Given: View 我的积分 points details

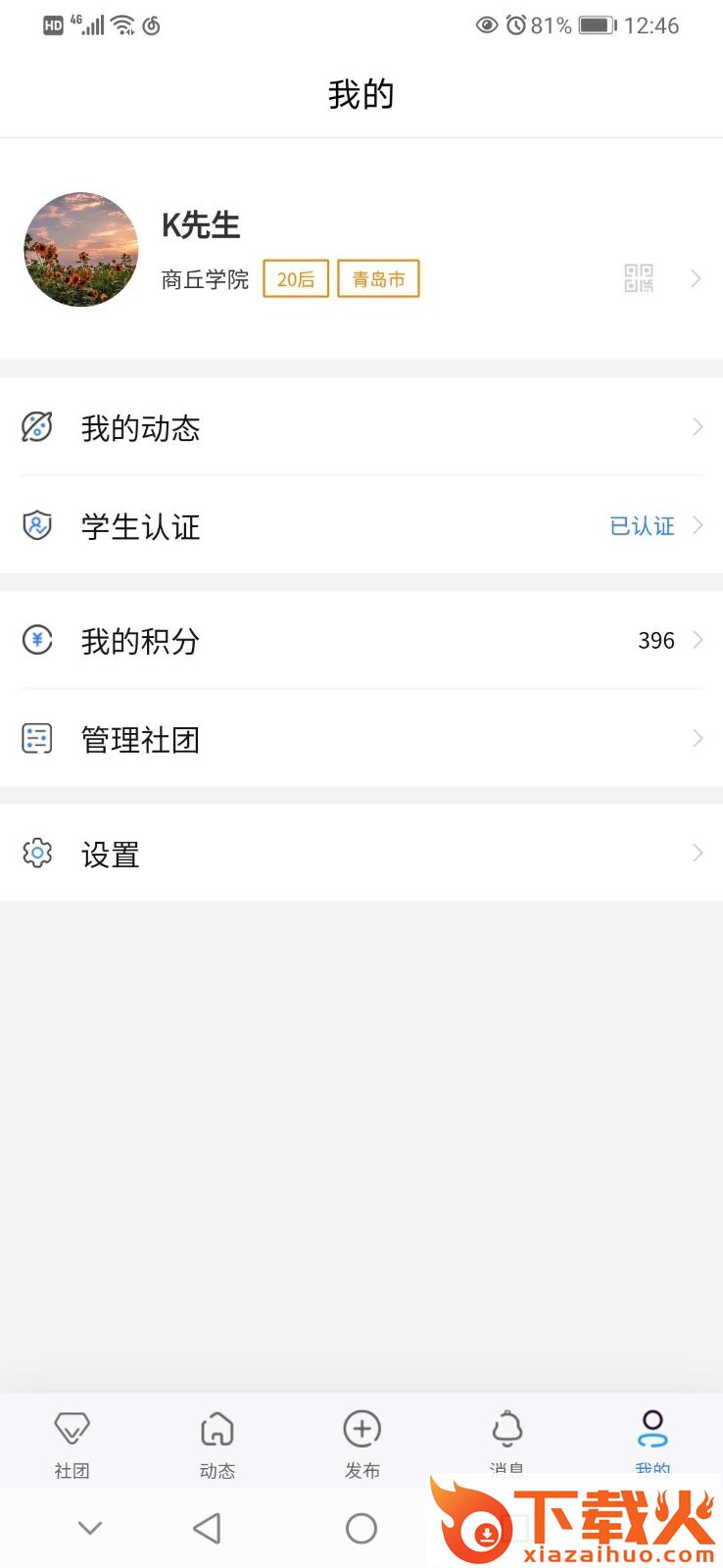Looking at the screenshot, I should (361, 641).
